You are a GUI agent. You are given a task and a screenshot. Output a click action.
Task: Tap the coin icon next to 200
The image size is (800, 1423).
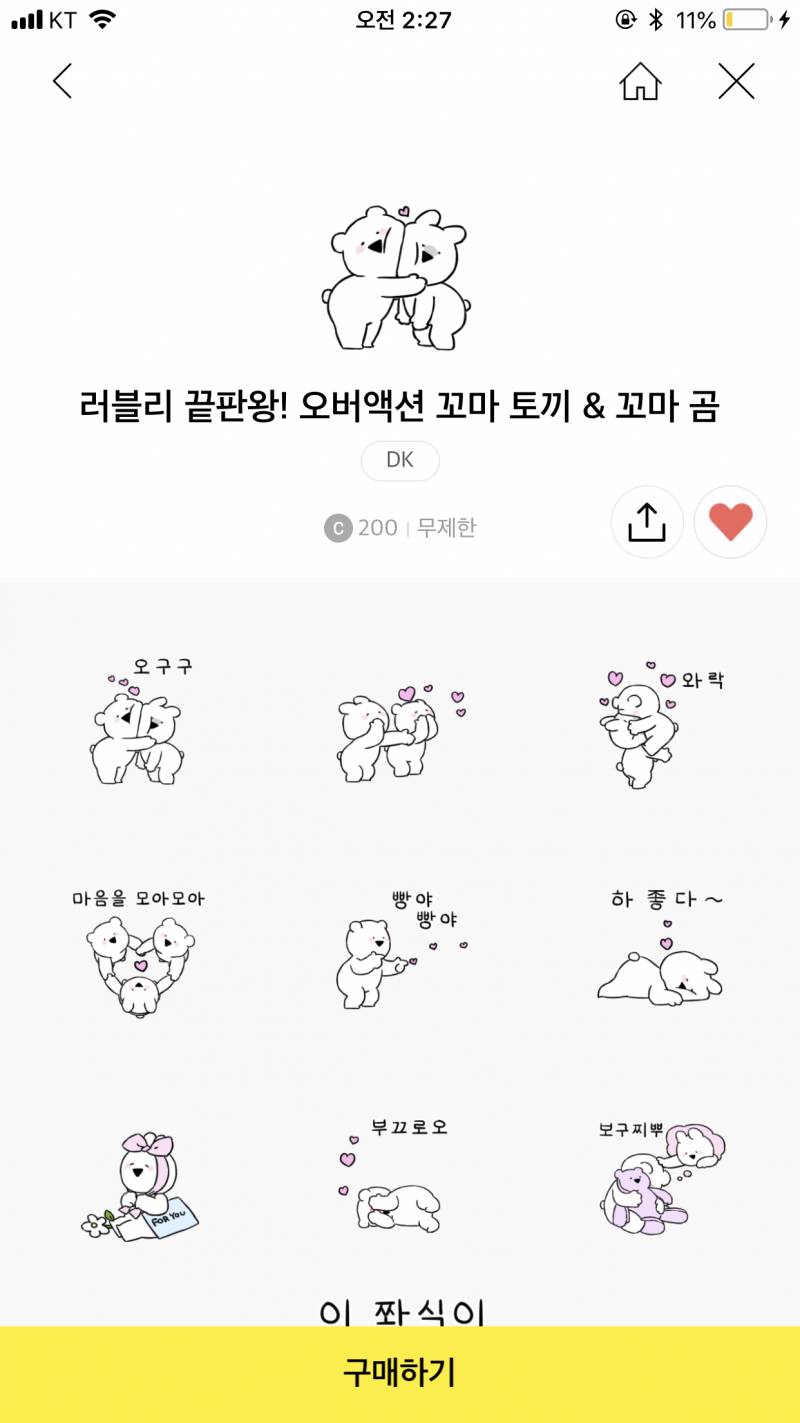click(x=337, y=526)
